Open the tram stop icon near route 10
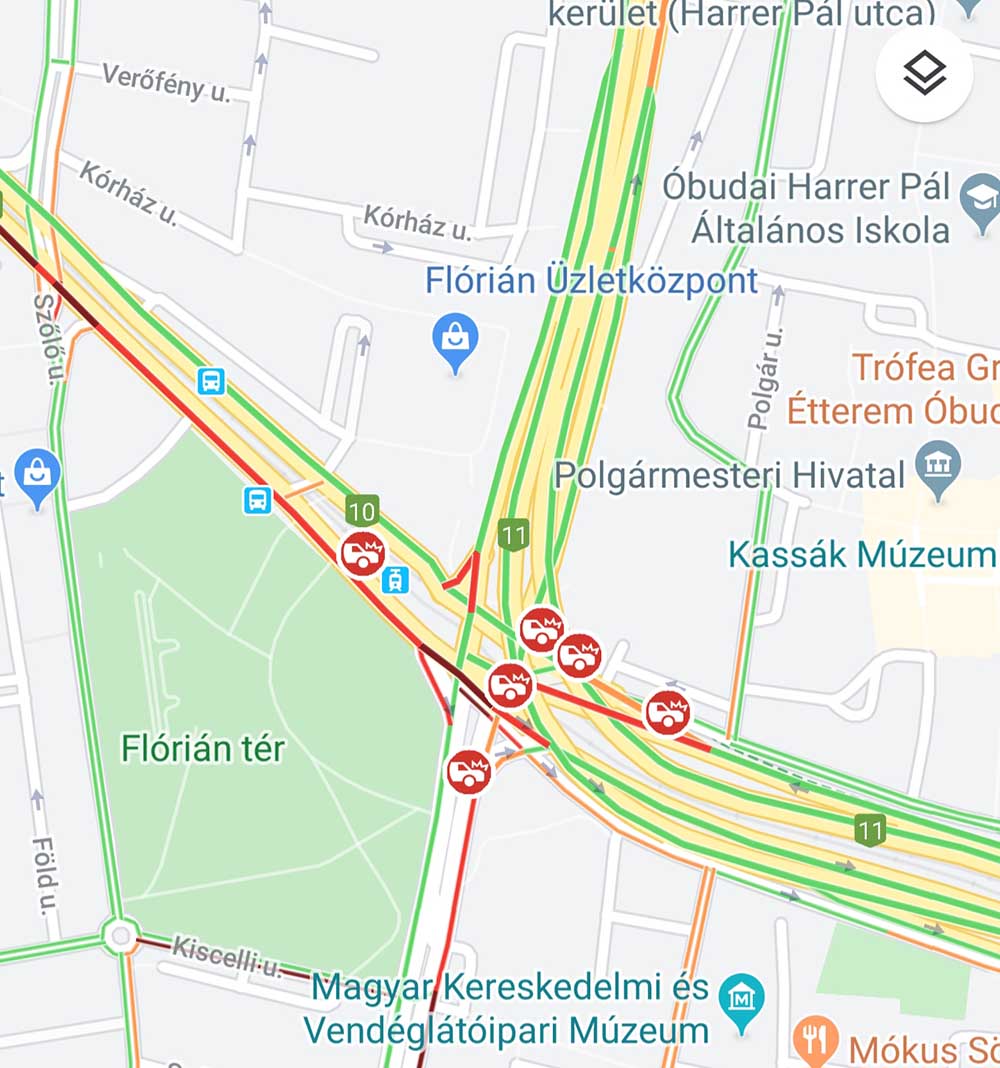This screenshot has height=1068, width=1000. tap(396, 580)
